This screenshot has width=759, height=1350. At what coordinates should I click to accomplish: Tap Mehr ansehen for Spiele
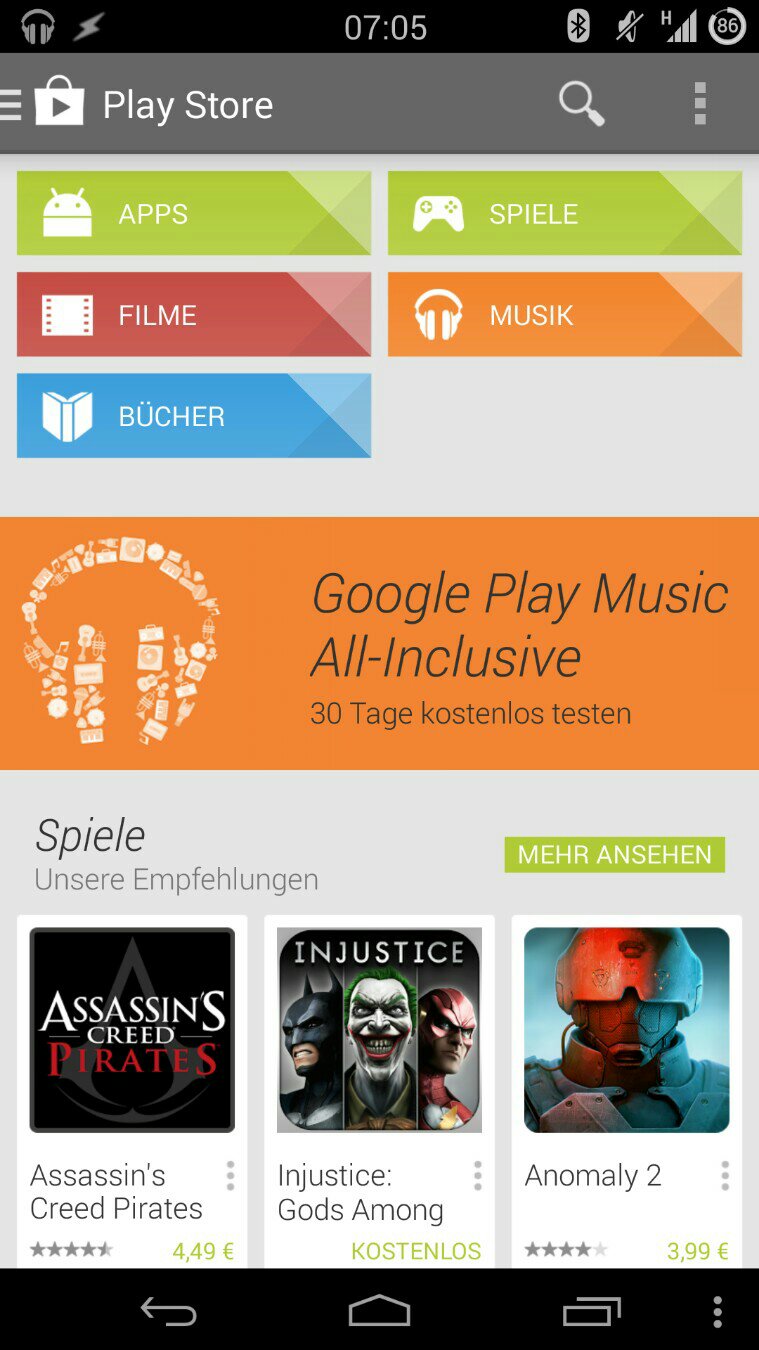[x=614, y=855]
